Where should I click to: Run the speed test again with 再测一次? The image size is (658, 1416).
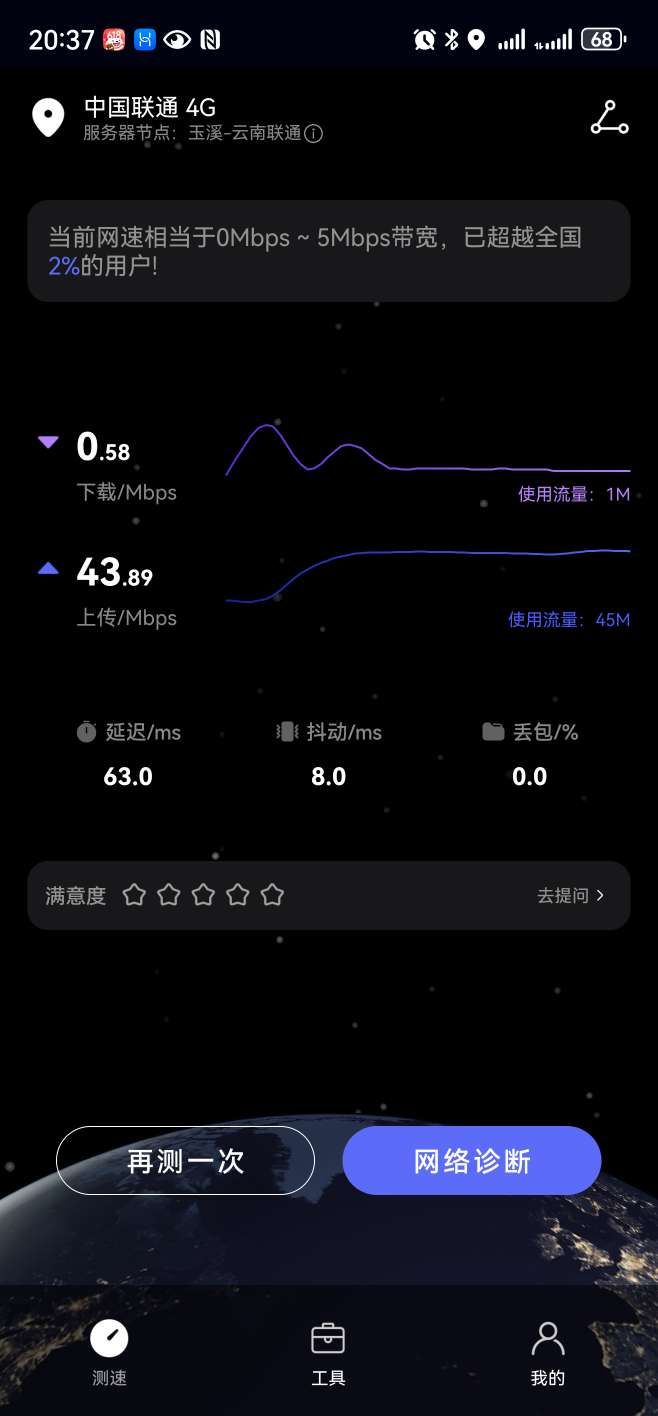[185, 1160]
